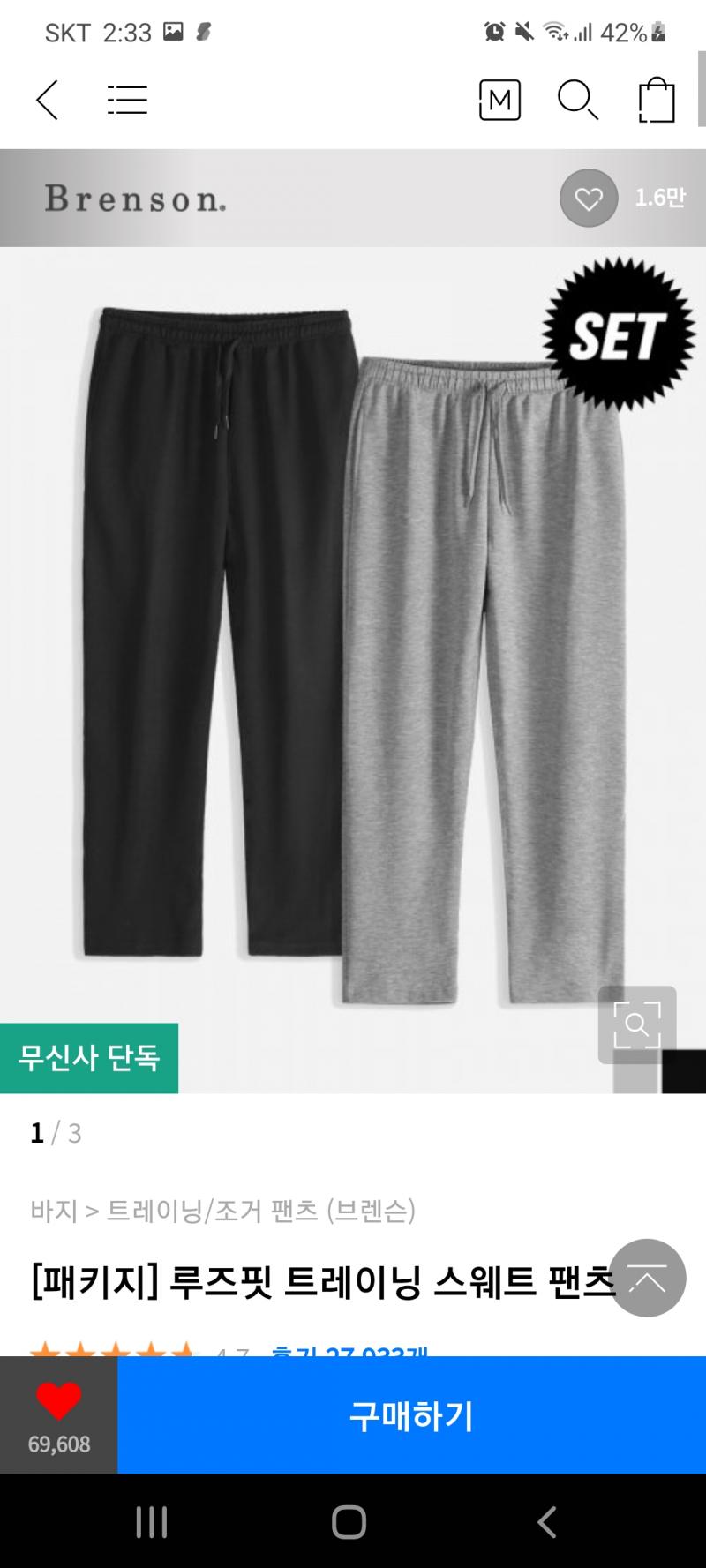Go to the home screen
The image size is (706, 1568).
click(349, 1522)
